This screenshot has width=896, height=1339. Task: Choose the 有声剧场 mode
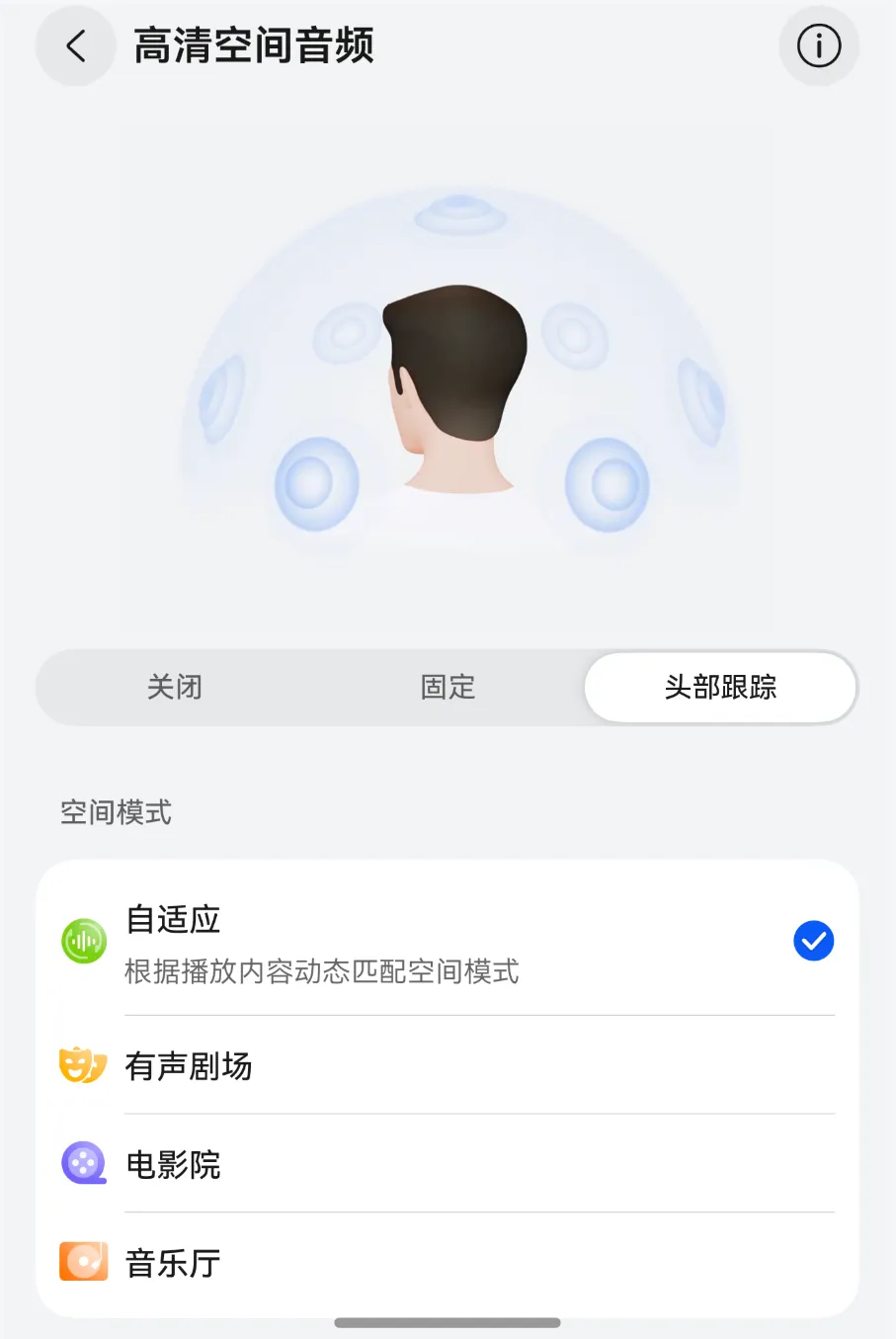pos(448,1065)
